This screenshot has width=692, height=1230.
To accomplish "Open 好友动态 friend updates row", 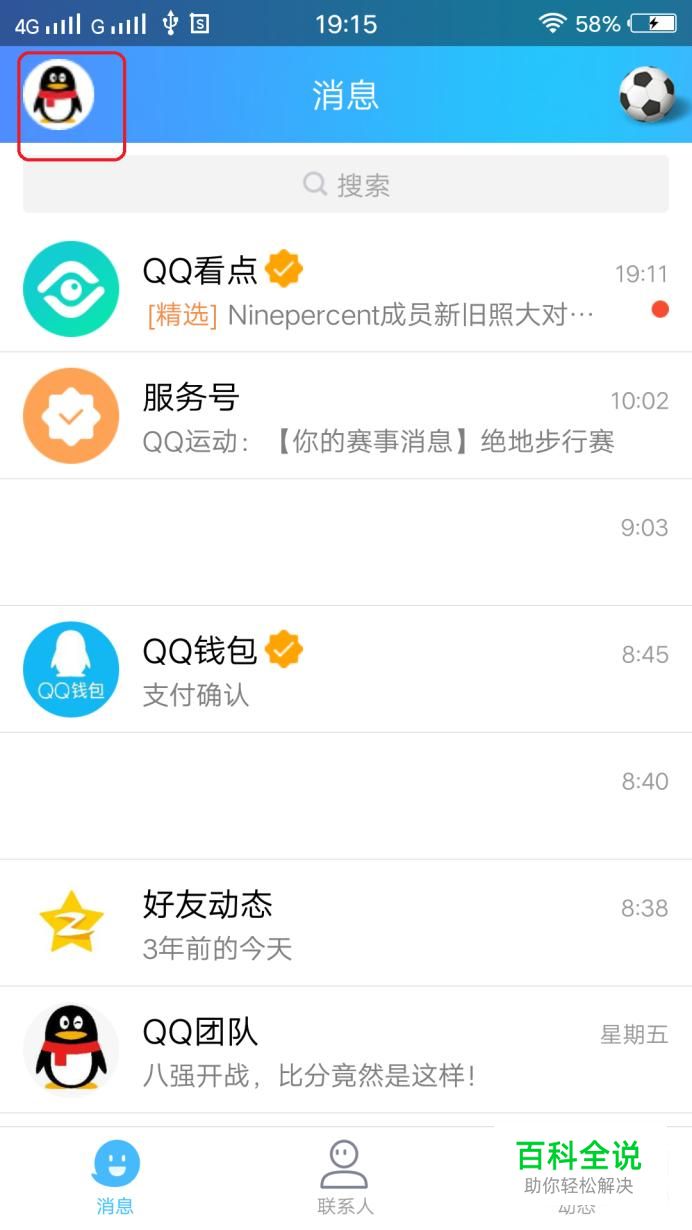I will click(x=346, y=923).
